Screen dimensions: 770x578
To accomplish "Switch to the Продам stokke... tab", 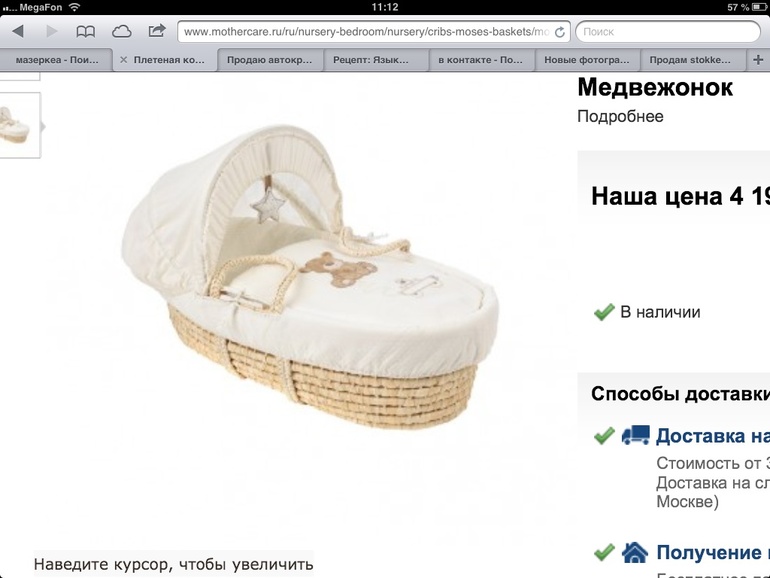I will pyautogui.click(x=692, y=60).
